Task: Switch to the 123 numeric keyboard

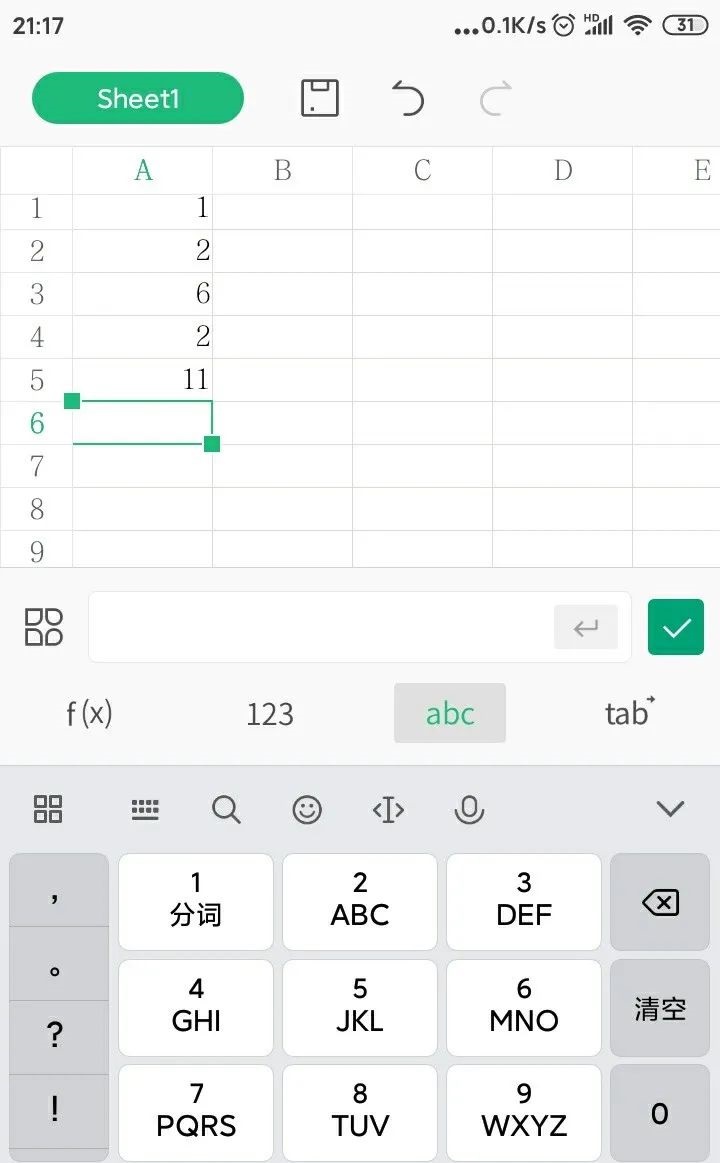Action: pyautogui.click(x=270, y=714)
